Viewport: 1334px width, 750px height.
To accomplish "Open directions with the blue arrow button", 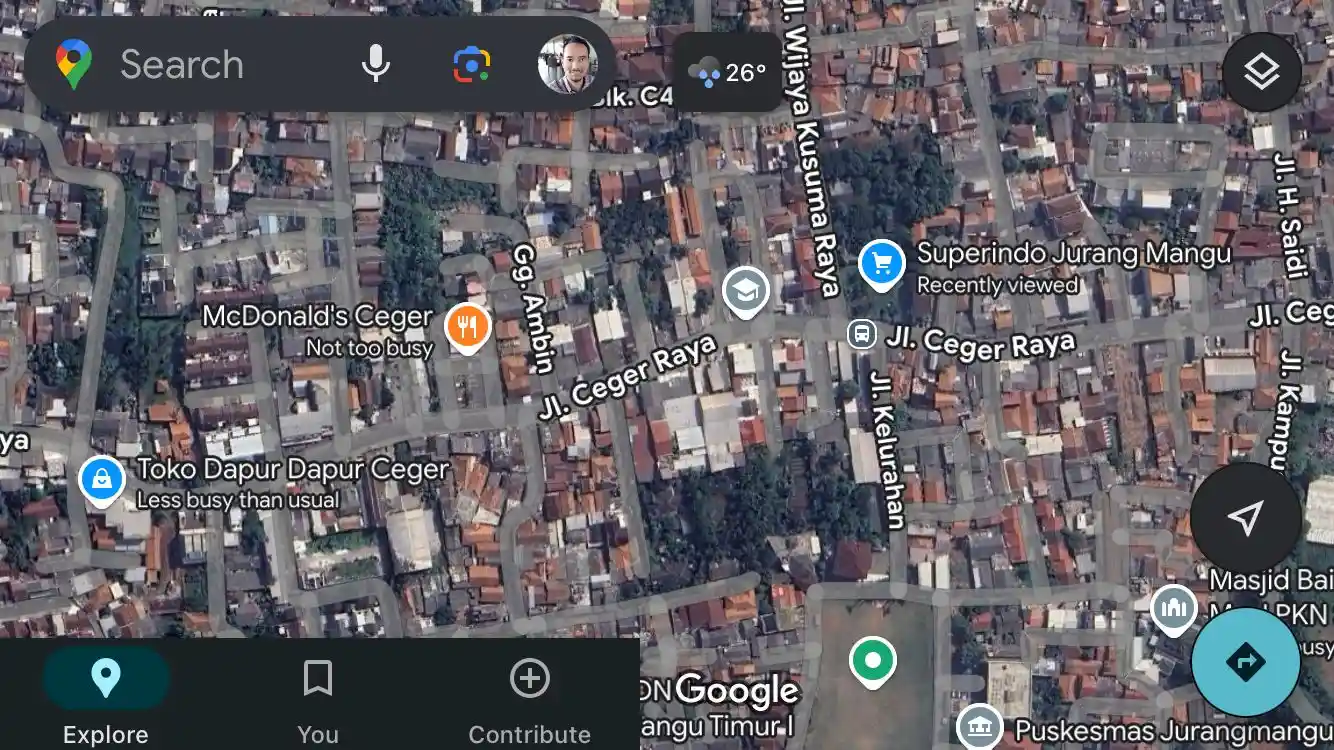I will pos(1245,662).
